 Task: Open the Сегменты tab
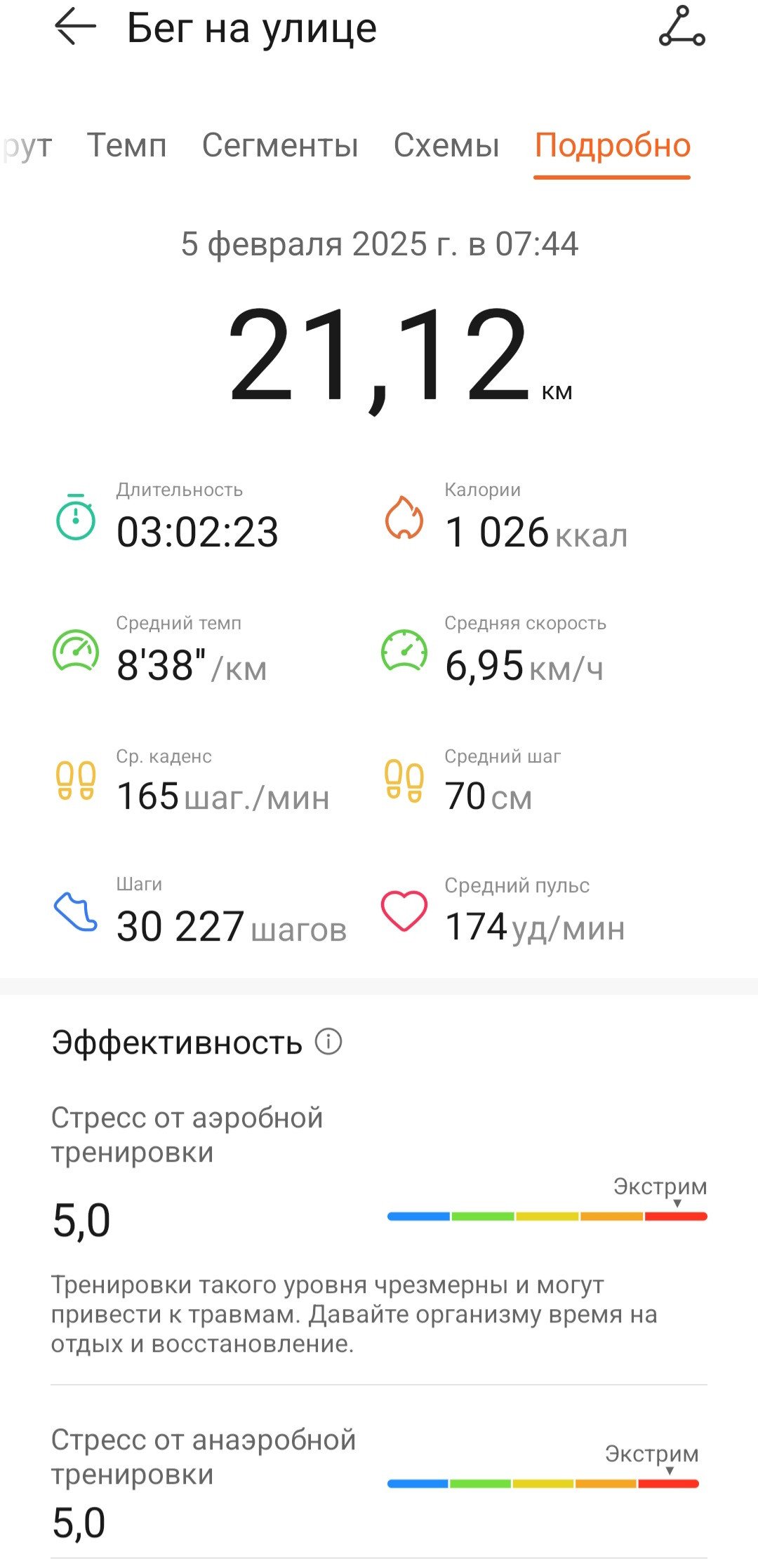(x=280, y=145)
